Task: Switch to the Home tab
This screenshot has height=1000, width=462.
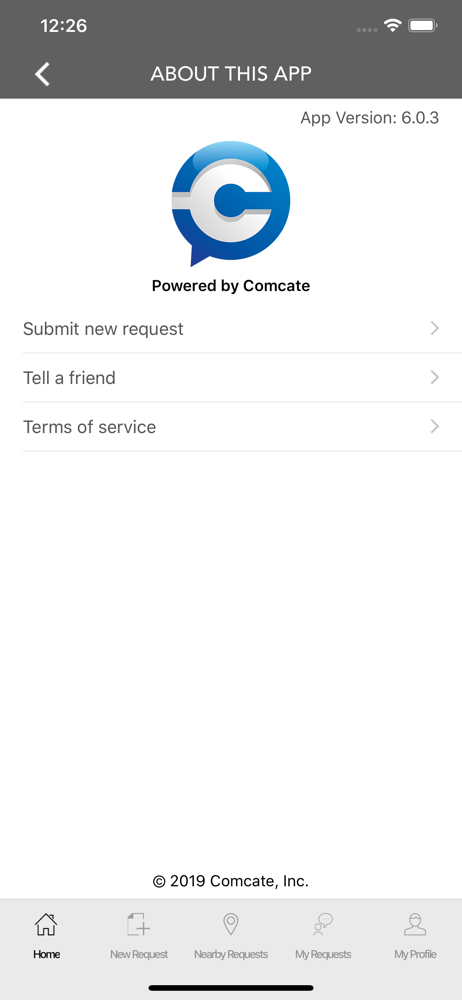Action: pyautogui.click(x=47, y=936)
